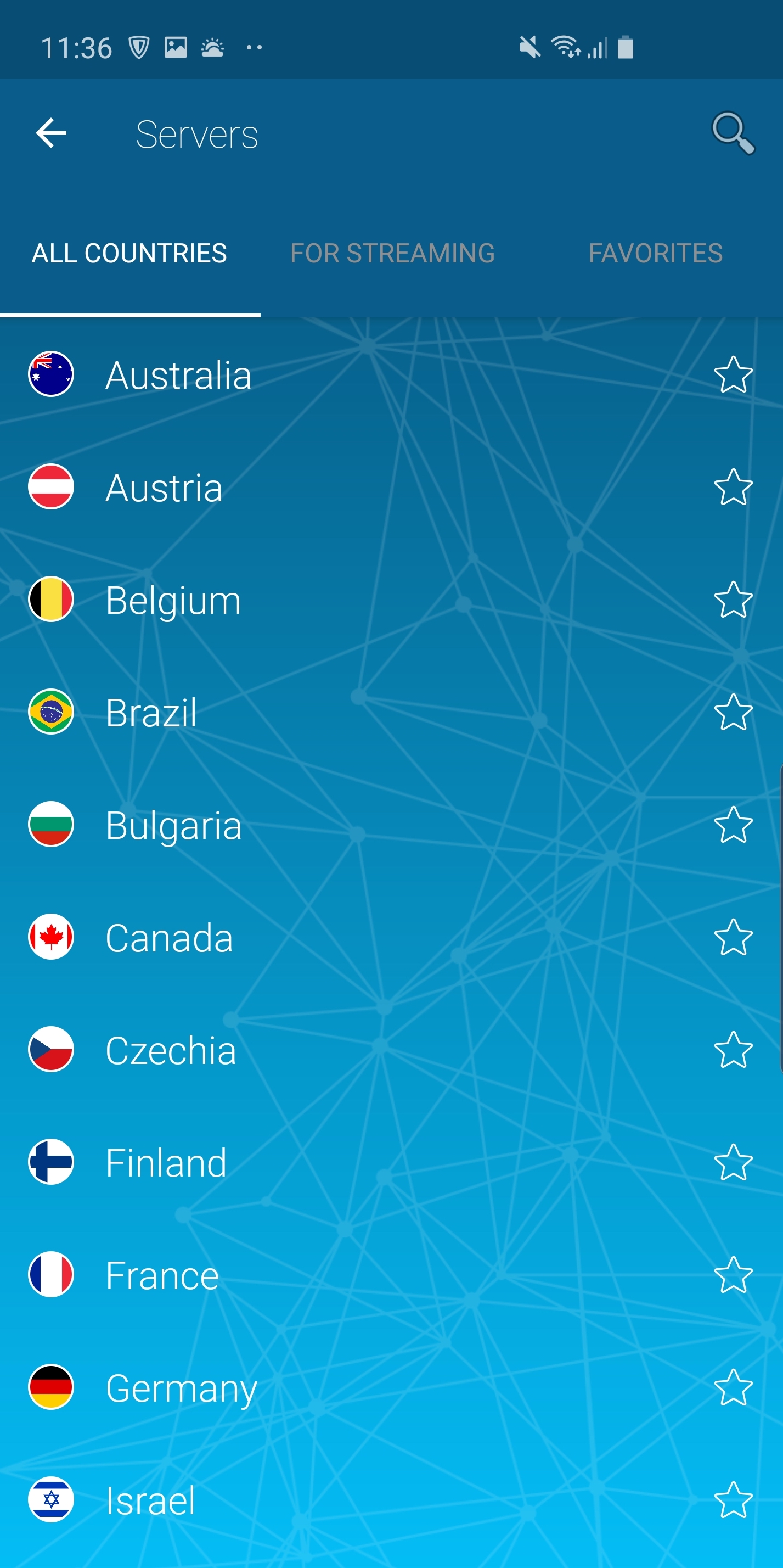Screen dimensions: 783x1568
Task: Go back from the Servers screen
Action: coord(51,133)
